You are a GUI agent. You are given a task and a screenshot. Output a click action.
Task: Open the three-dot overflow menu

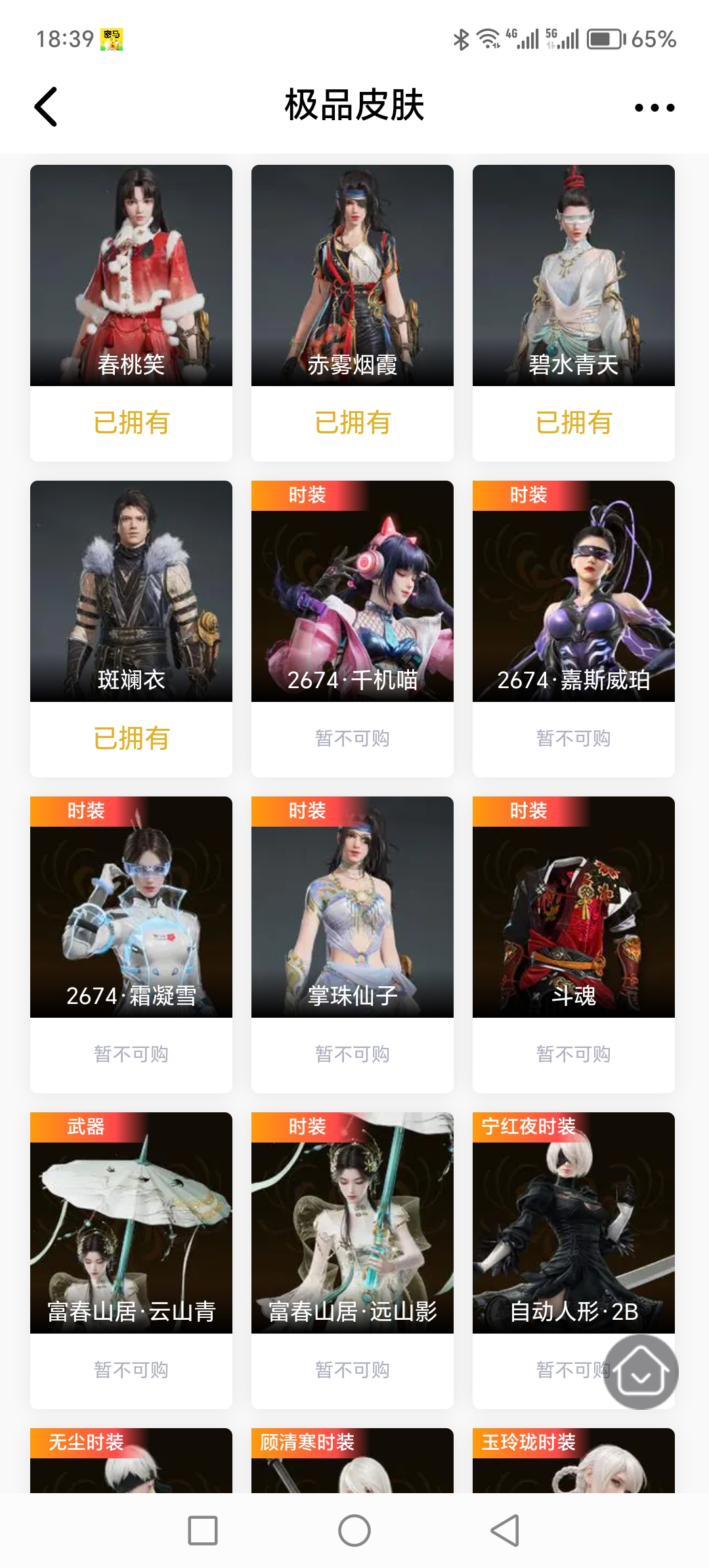click(x=654, y=108)
